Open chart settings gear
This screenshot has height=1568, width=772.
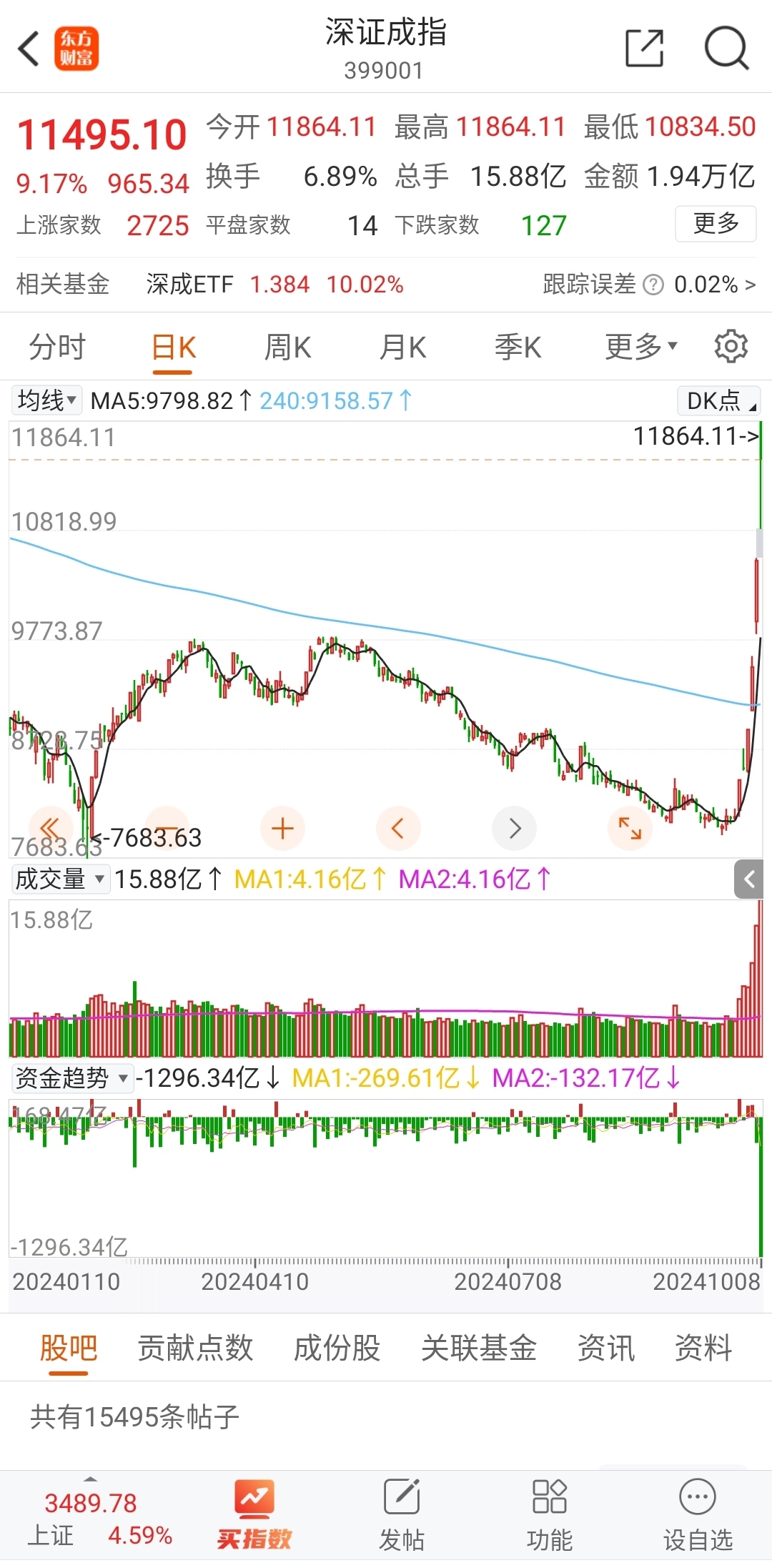(x=731, y=347)
